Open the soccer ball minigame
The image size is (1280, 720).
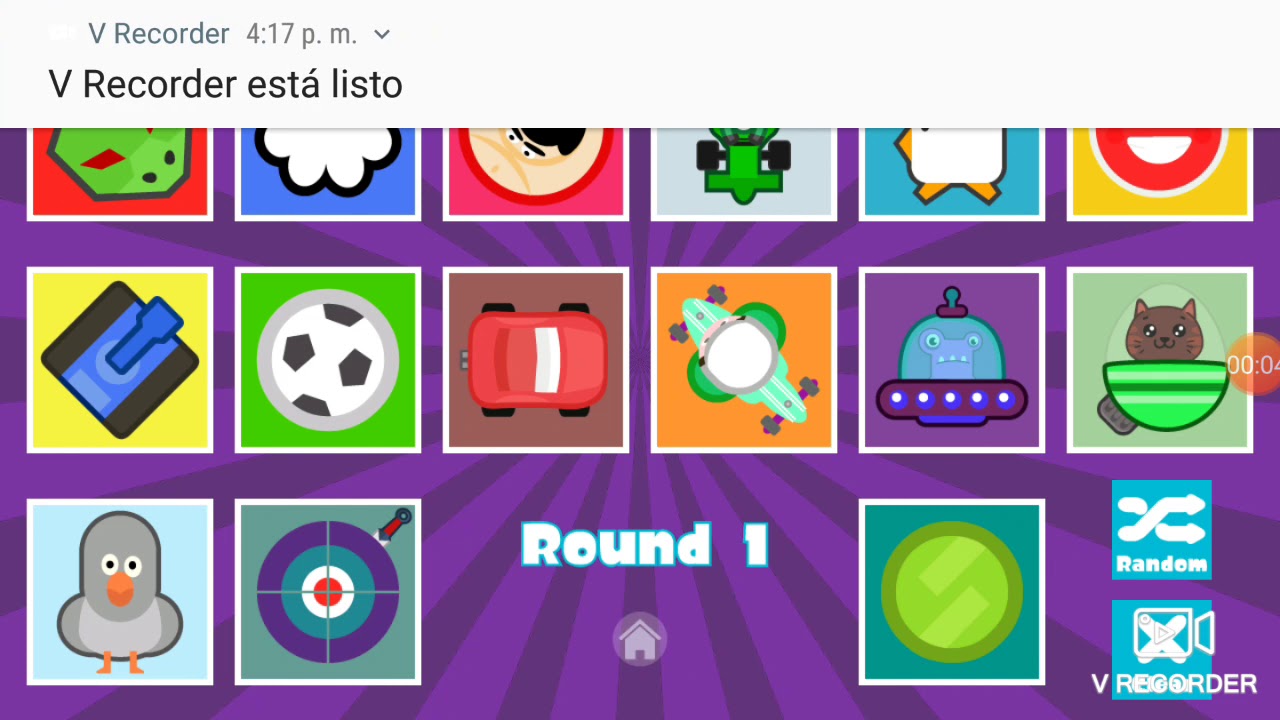pyautogui.click(x=328, y=360)
